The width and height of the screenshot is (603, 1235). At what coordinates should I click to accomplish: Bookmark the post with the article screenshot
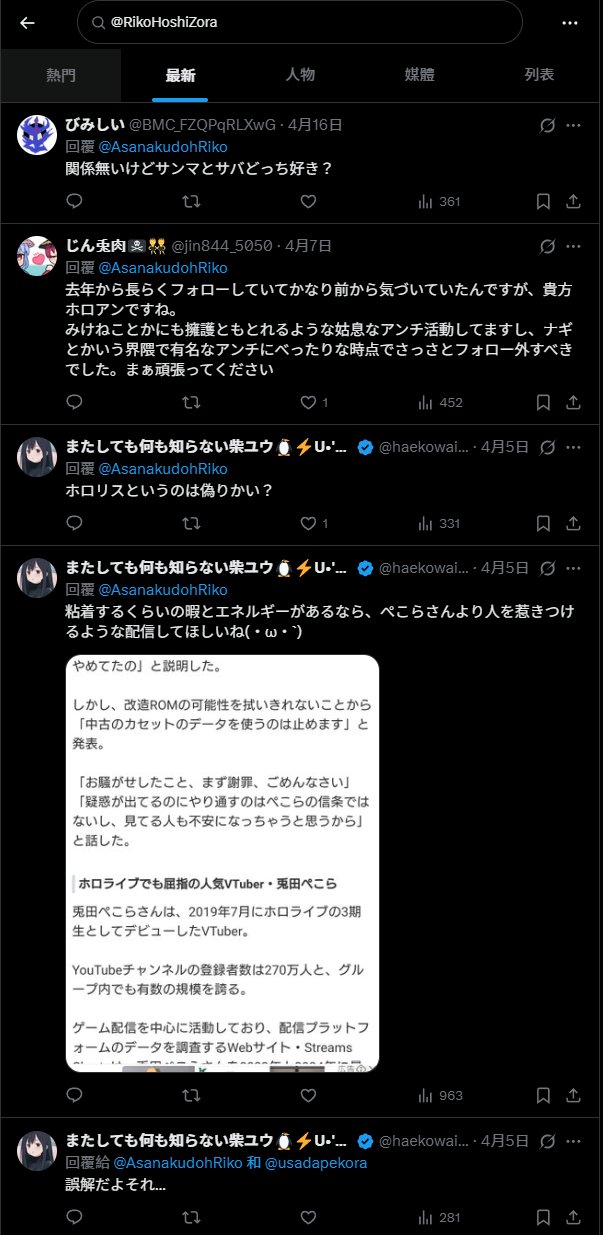point(543,1095)
